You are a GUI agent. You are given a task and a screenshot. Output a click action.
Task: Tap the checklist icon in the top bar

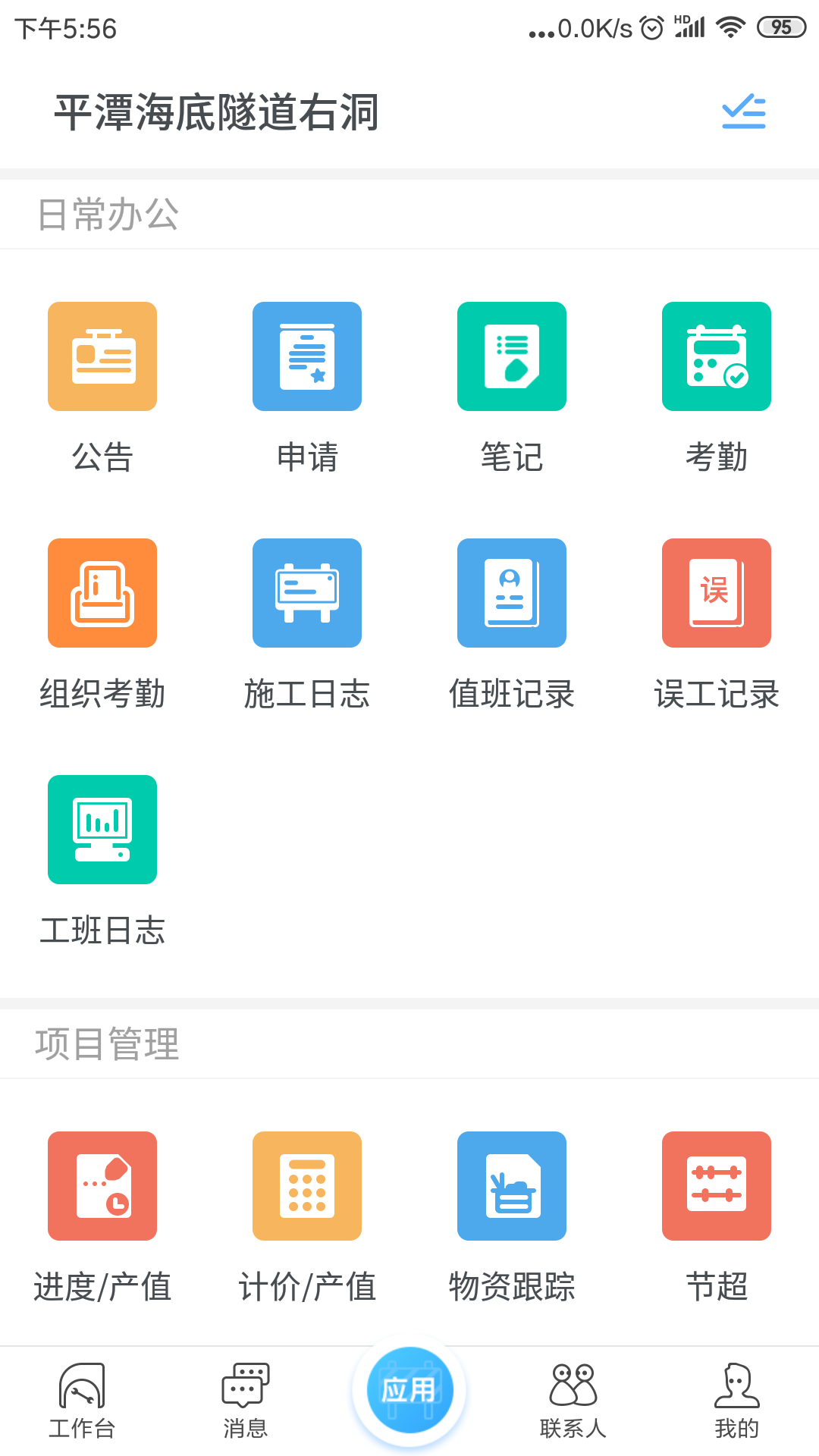pos(742,111)
